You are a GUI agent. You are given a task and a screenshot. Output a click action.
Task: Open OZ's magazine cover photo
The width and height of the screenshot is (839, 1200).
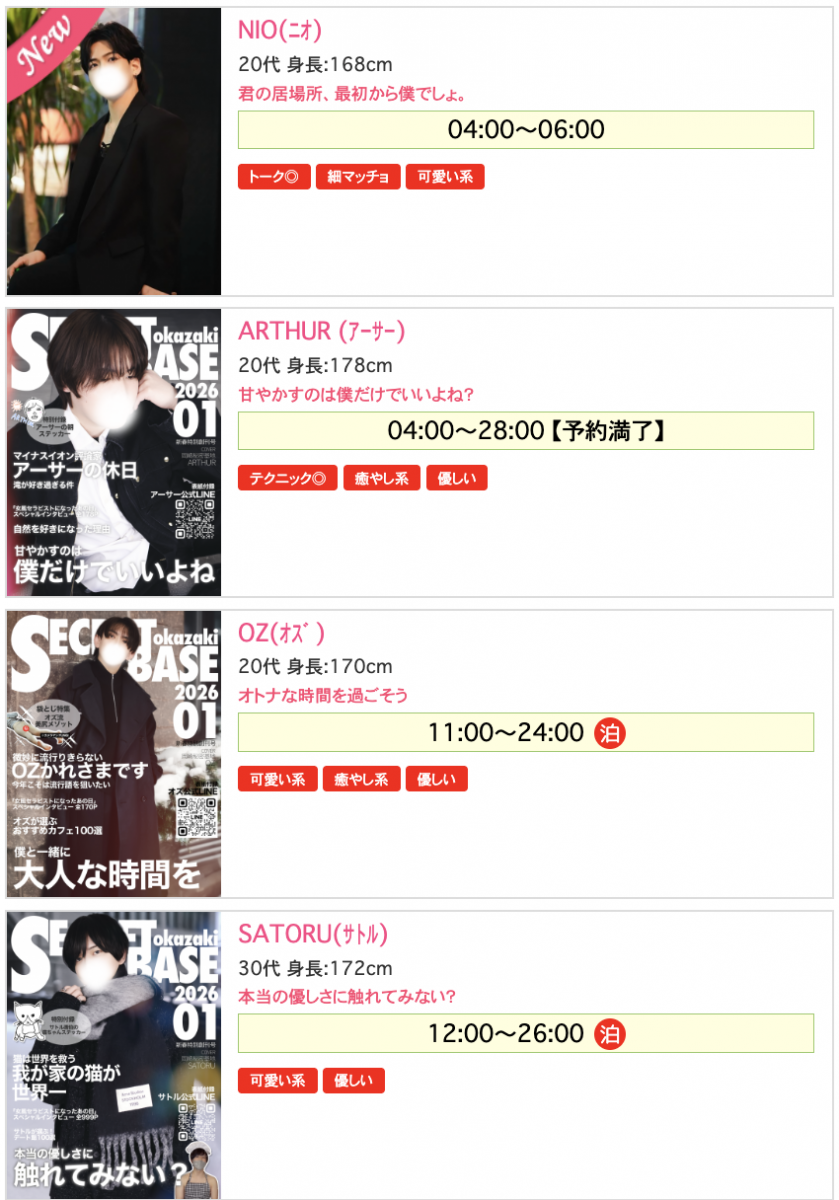tap(114, 754)
